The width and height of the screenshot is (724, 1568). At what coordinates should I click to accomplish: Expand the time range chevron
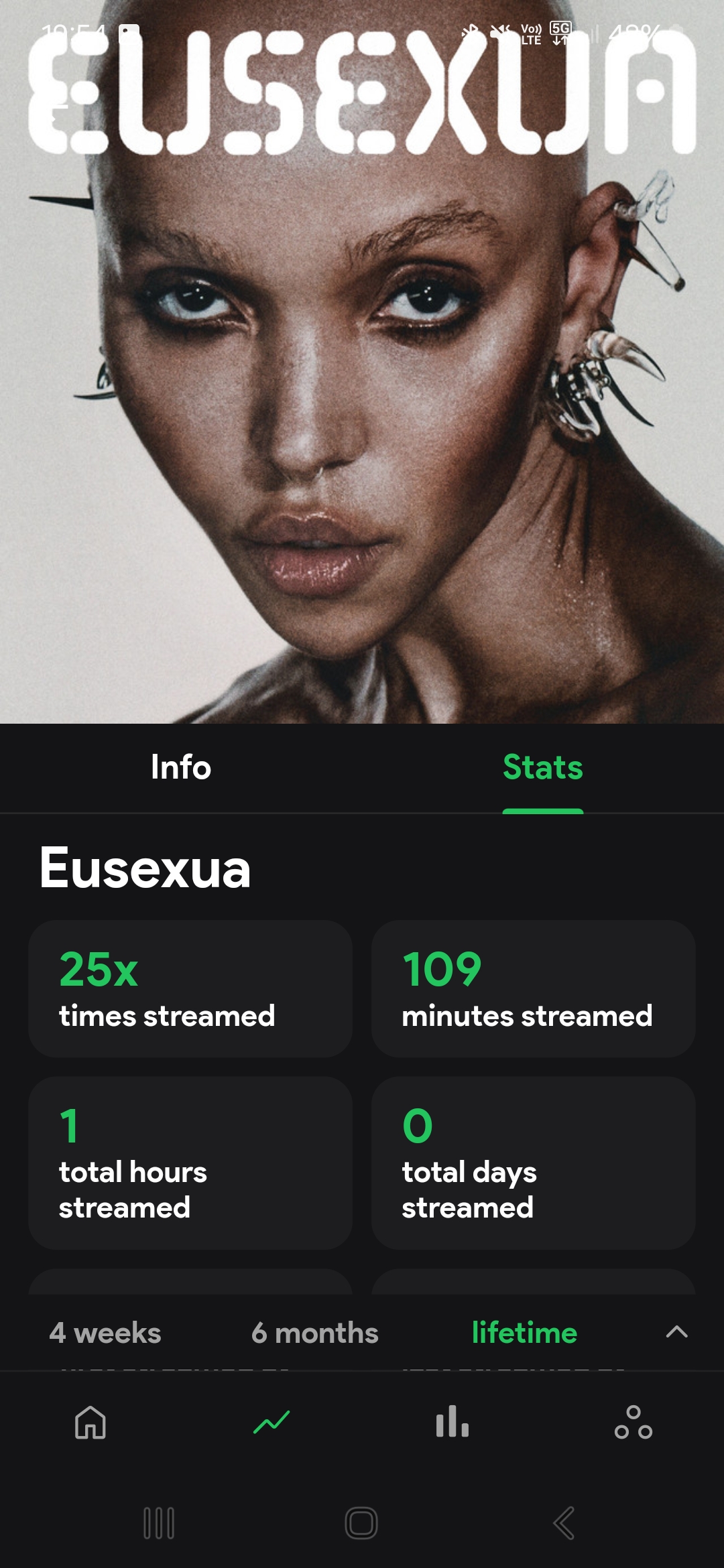pyautogui.click(x=676, y=1332)
